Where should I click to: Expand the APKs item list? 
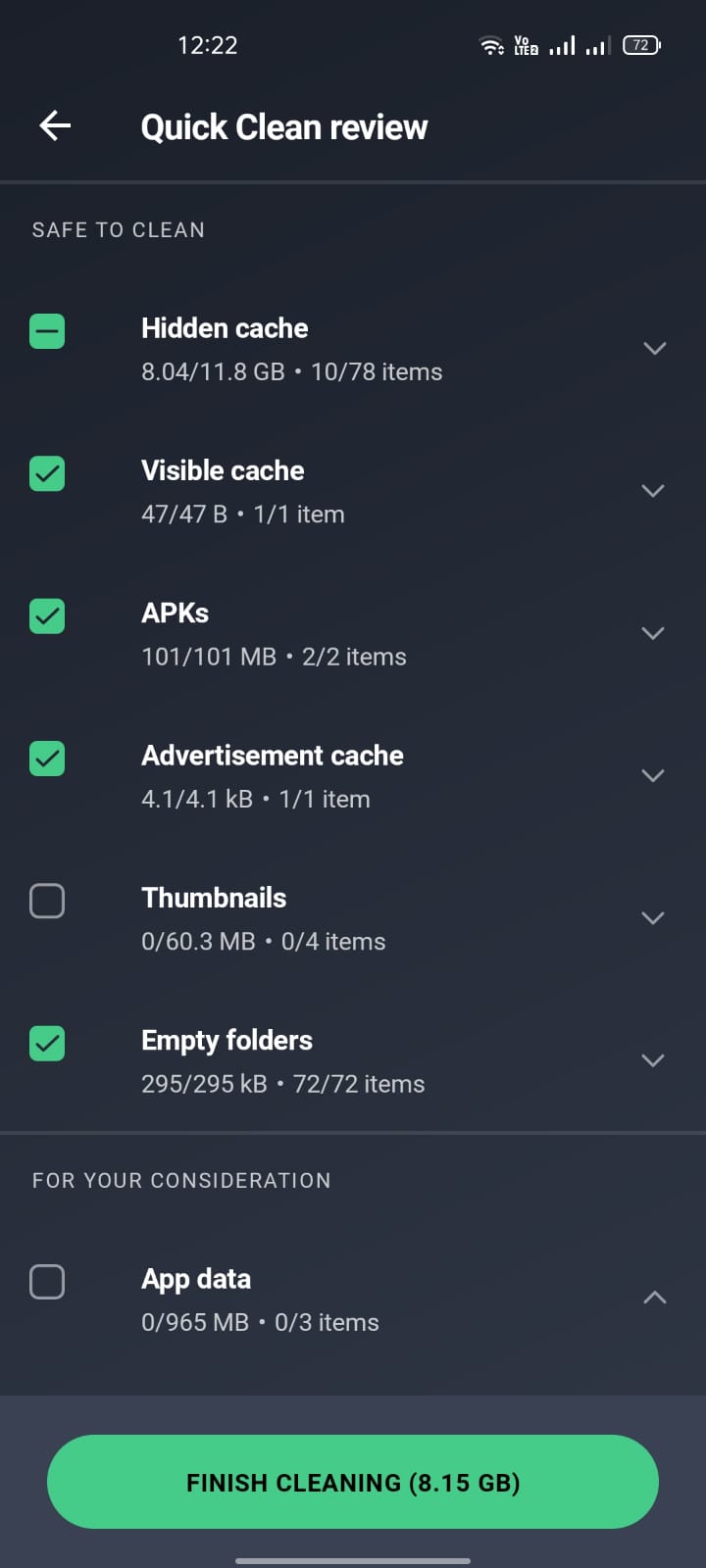pos(653,632)
